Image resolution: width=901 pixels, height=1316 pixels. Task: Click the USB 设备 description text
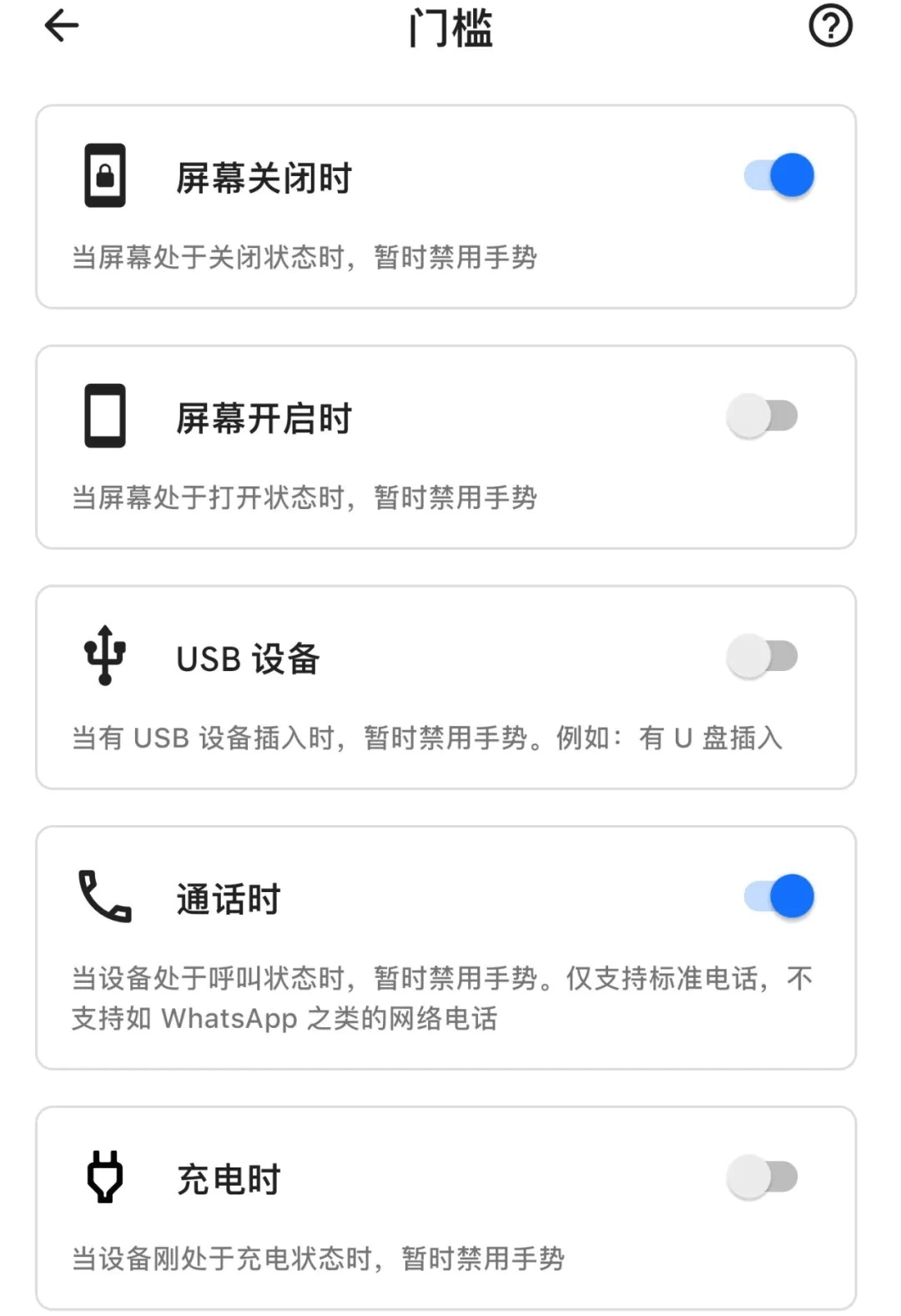425,737
